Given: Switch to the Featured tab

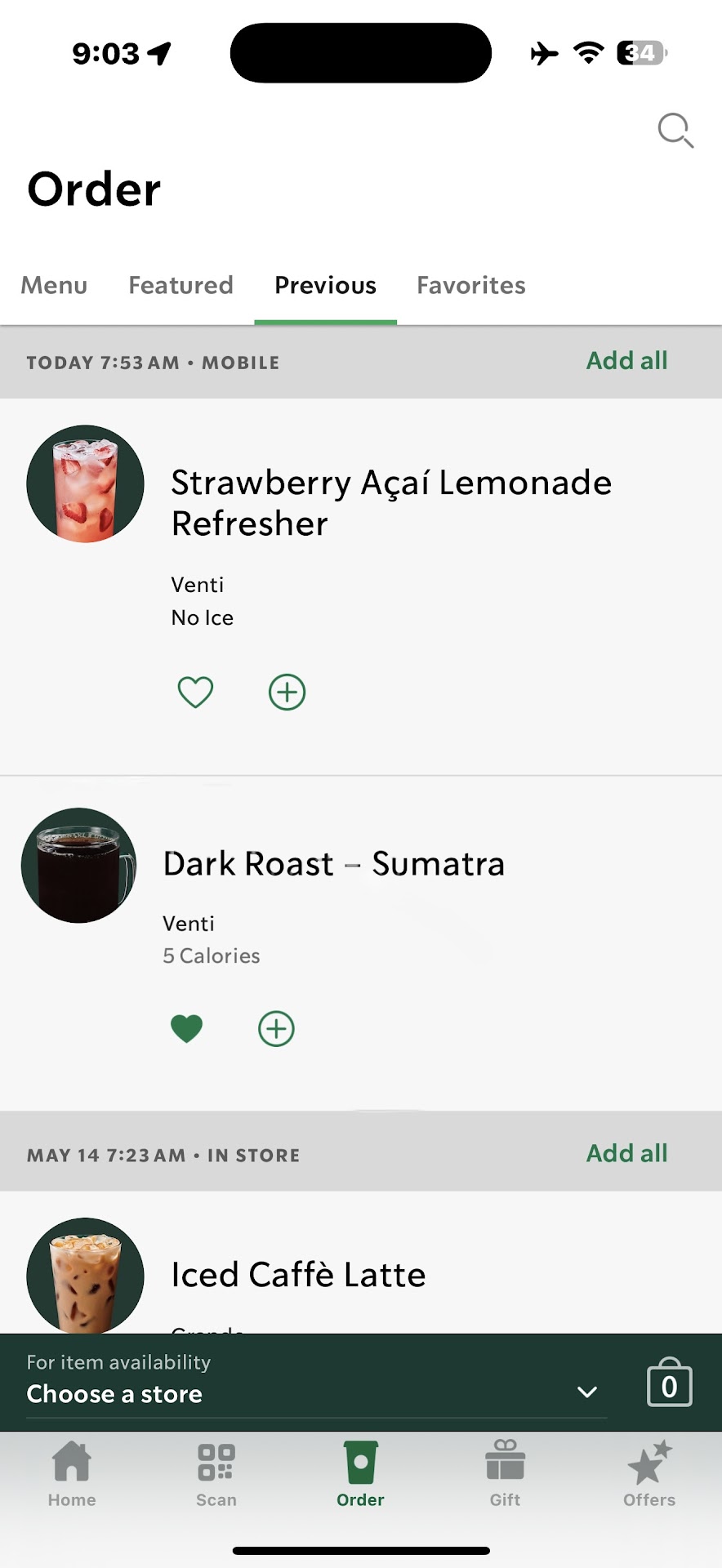Looking at the screenshot, I should (180, 285).
